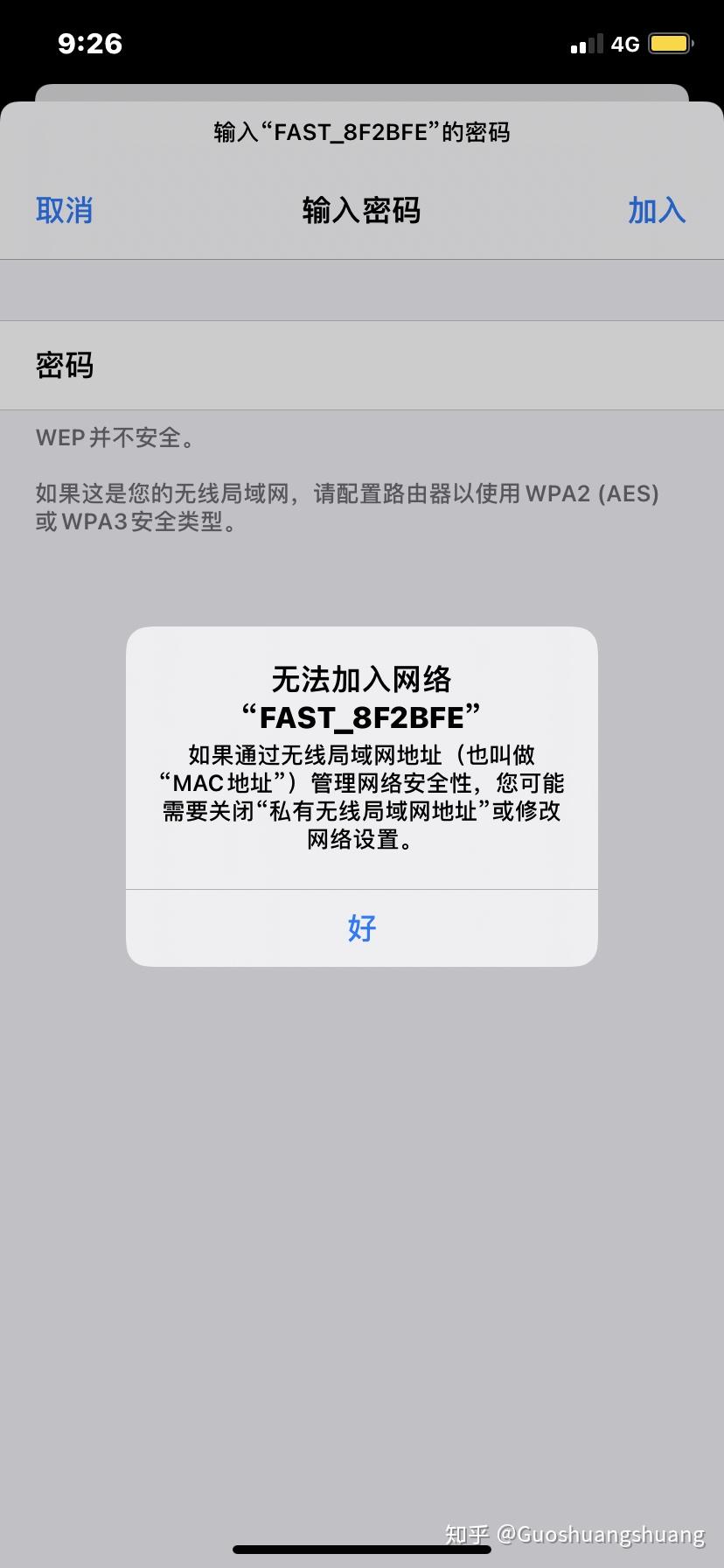Tap 加入 to join the network
Image resolution: width=724 pixels, height=1568 pixels.
[656, 211]
